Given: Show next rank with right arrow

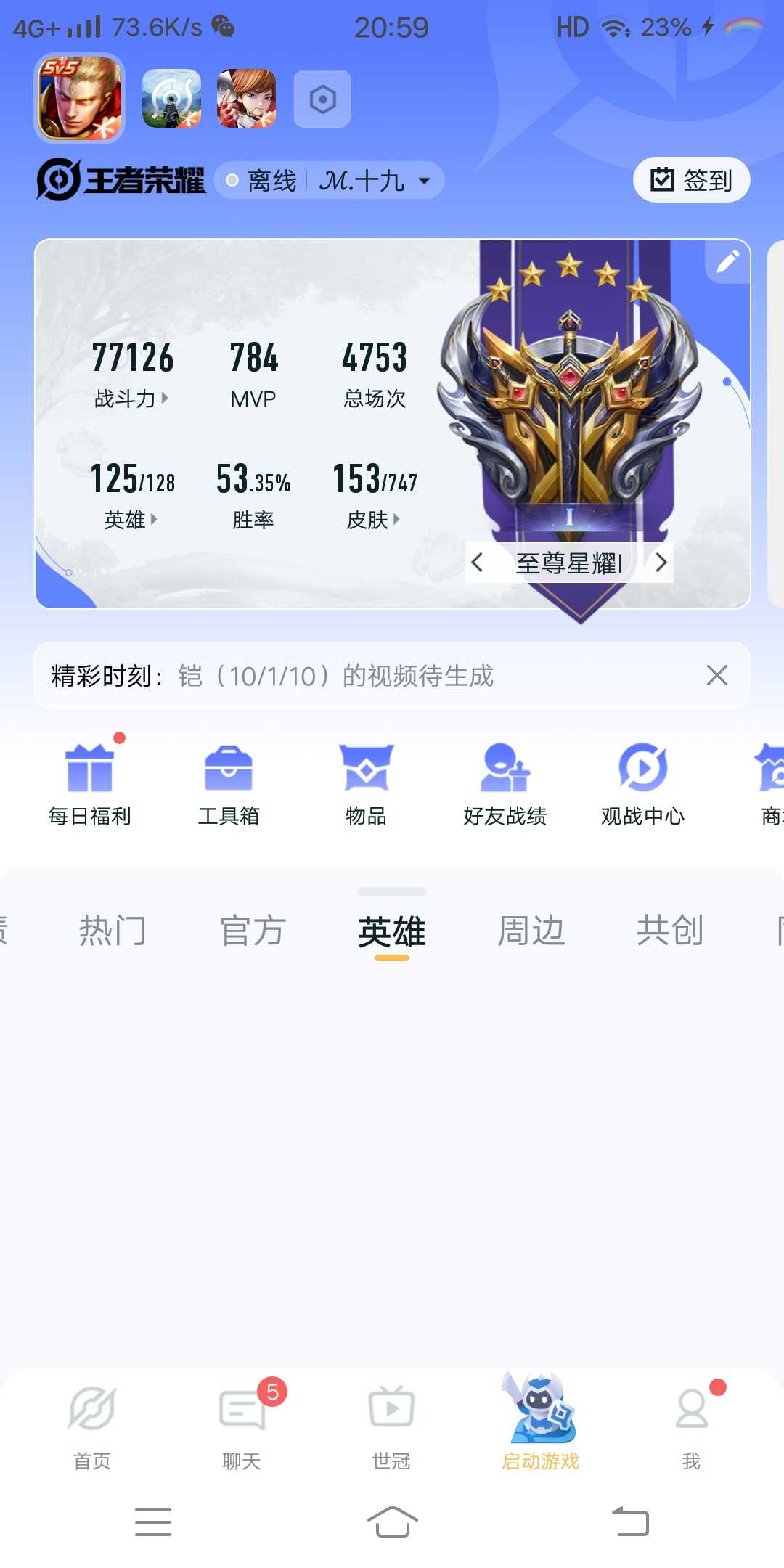Looking at the screenshot, I should (x=661, y=563).
